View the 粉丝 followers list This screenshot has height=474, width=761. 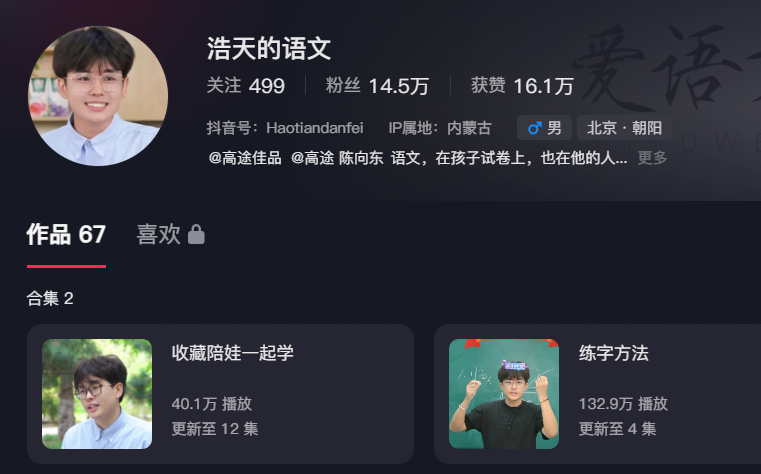[376, 86]
